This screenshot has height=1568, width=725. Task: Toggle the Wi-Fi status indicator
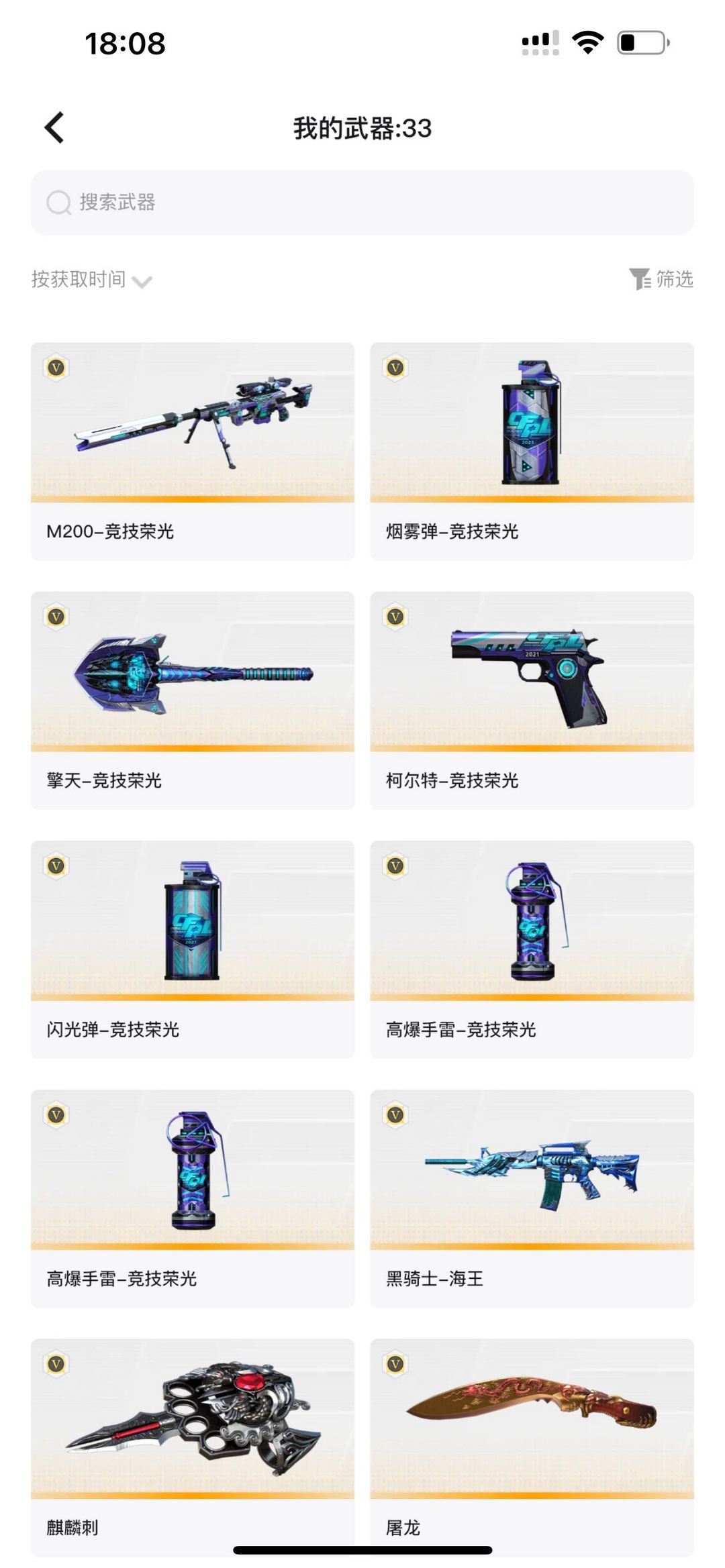(x=586, y=42)
